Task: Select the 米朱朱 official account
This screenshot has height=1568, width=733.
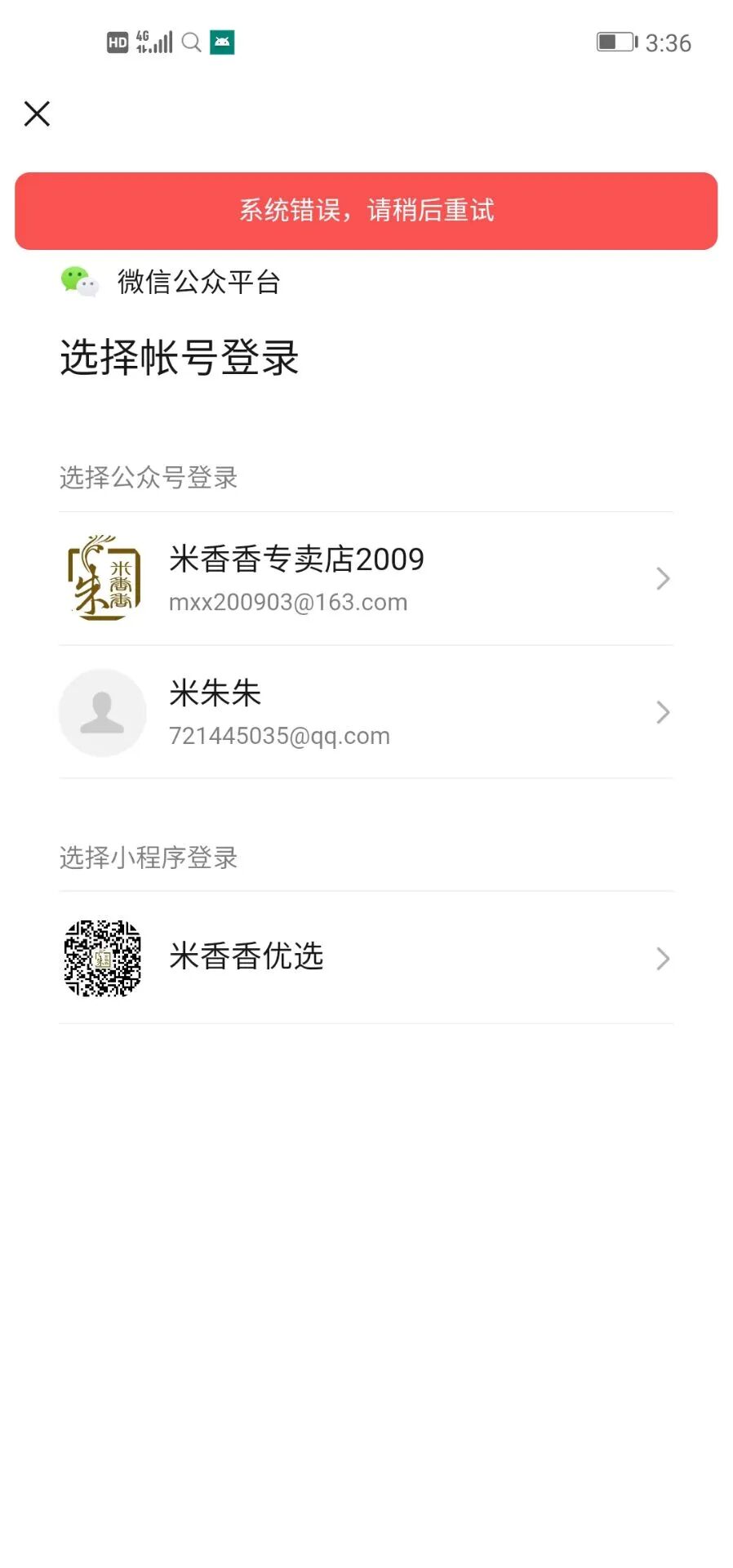Action: tap(366, 712)
